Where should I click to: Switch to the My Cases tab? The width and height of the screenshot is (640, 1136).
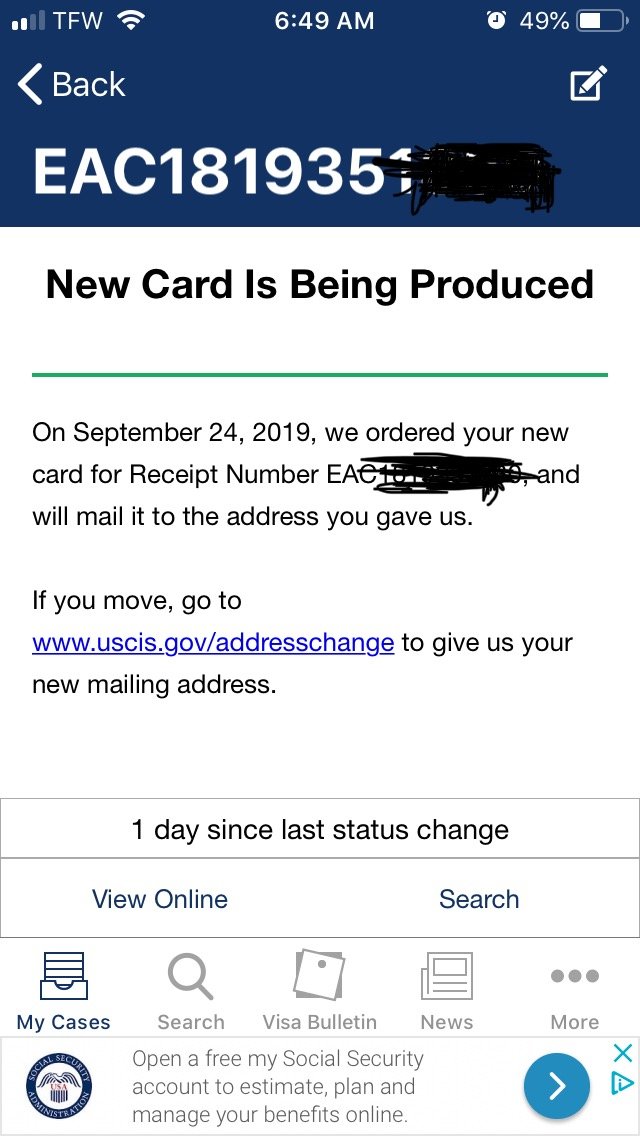point(64,991)
